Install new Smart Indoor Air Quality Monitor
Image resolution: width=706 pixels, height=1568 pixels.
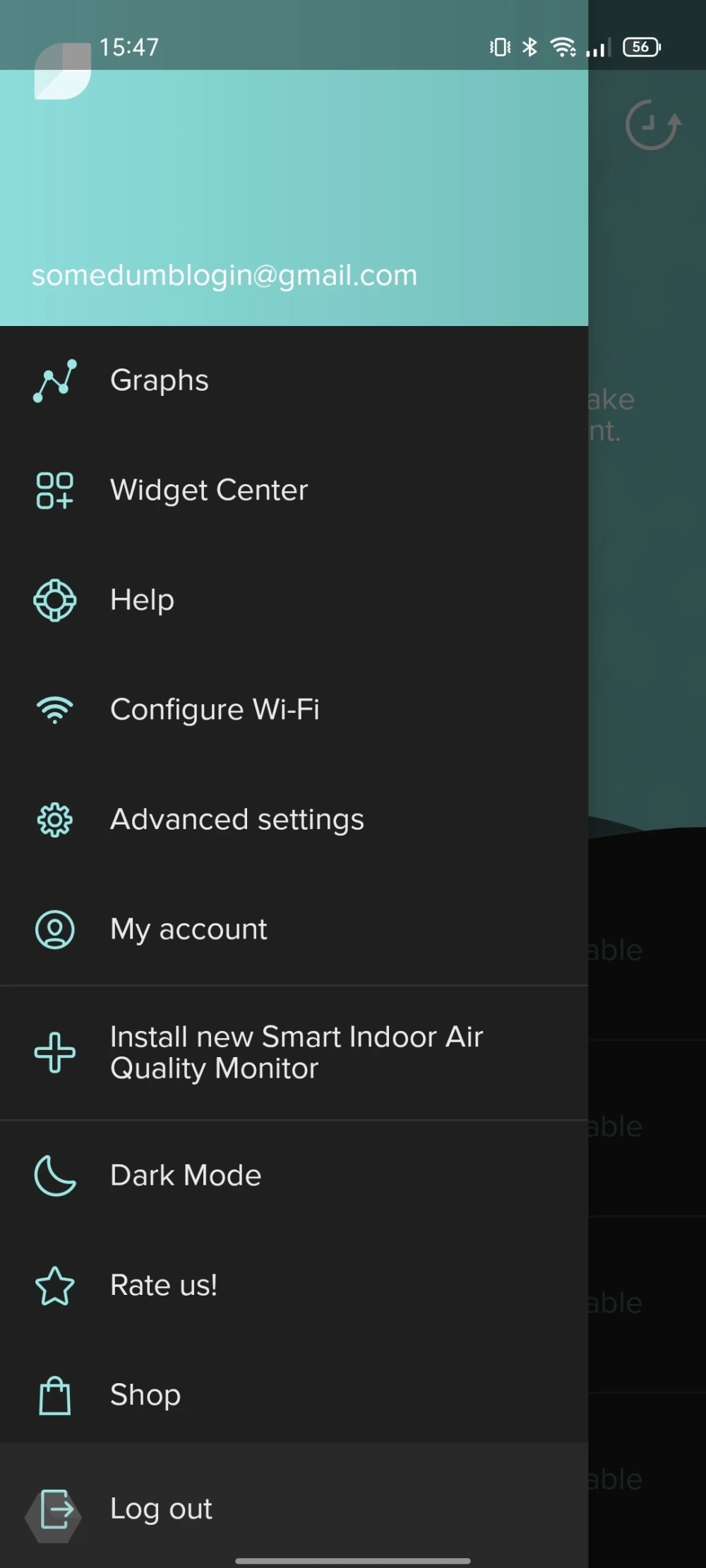coord(294,1053)
